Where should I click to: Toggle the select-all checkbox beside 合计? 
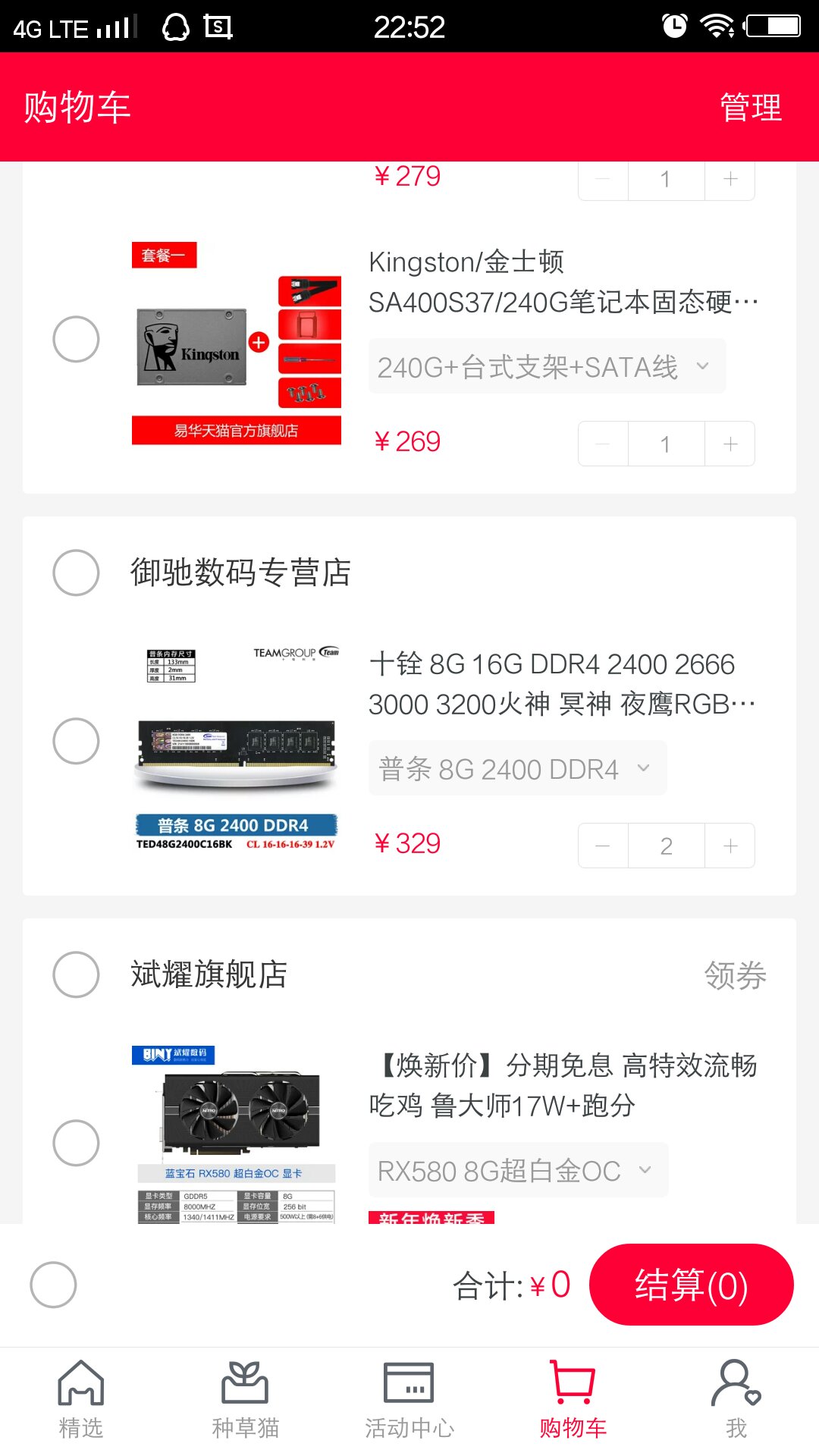(x=53, y=1285)
